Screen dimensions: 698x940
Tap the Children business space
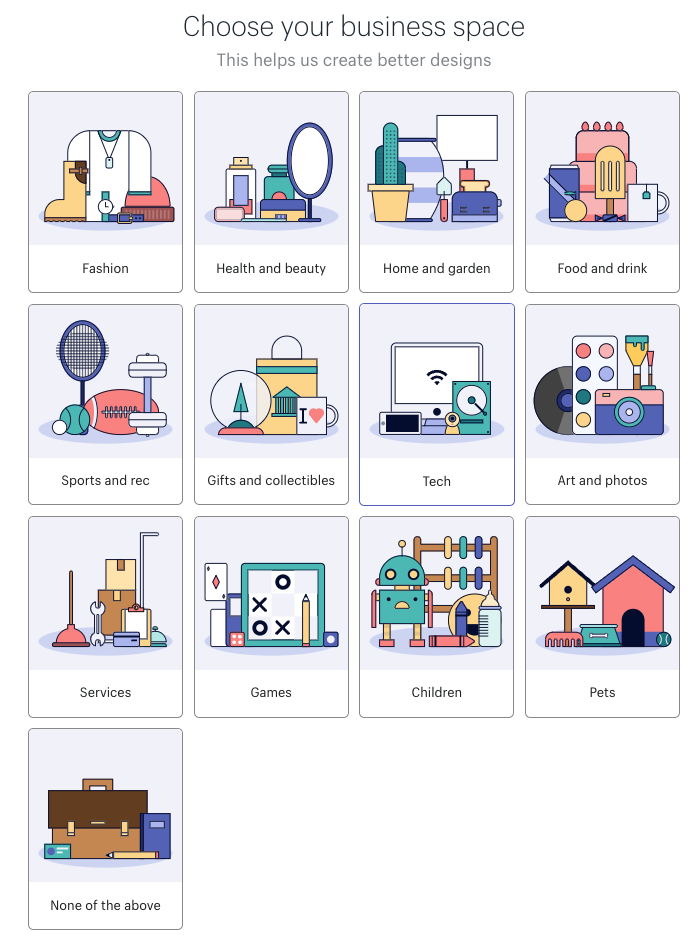[x=436, y=616]
